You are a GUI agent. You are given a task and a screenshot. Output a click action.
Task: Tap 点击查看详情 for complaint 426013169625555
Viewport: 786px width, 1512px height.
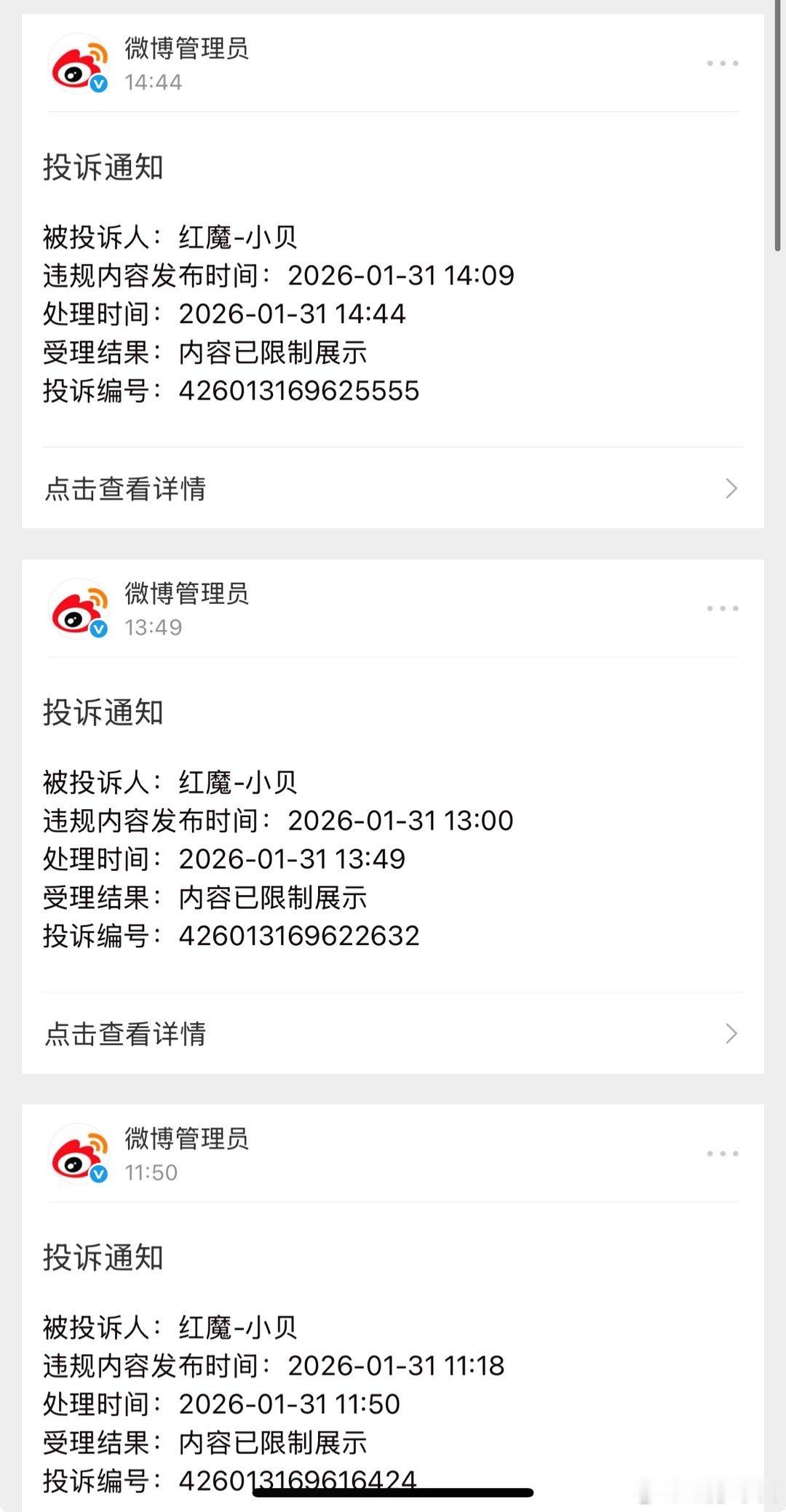(393, 488)
